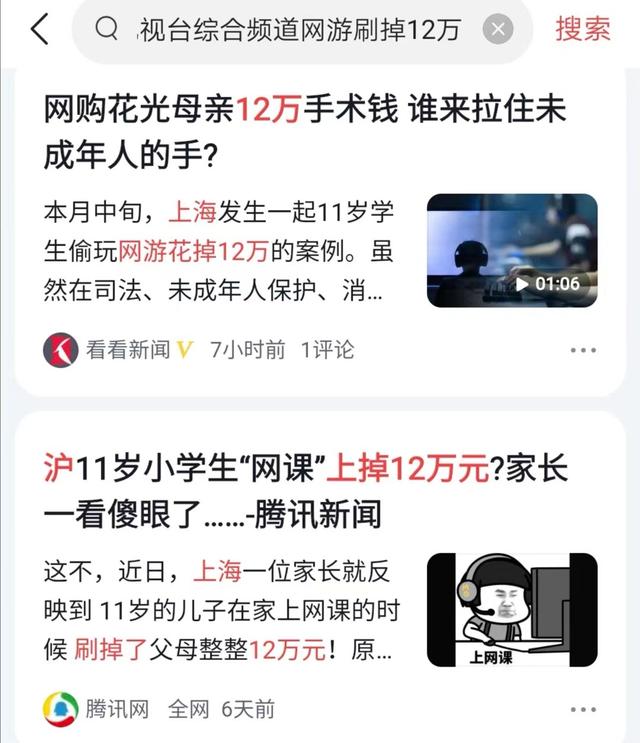Image resolution: width=640 pixels, height=743 pixels.
Task: Play the 01:06 news video thumbnail
Action: tap(512, 250)
